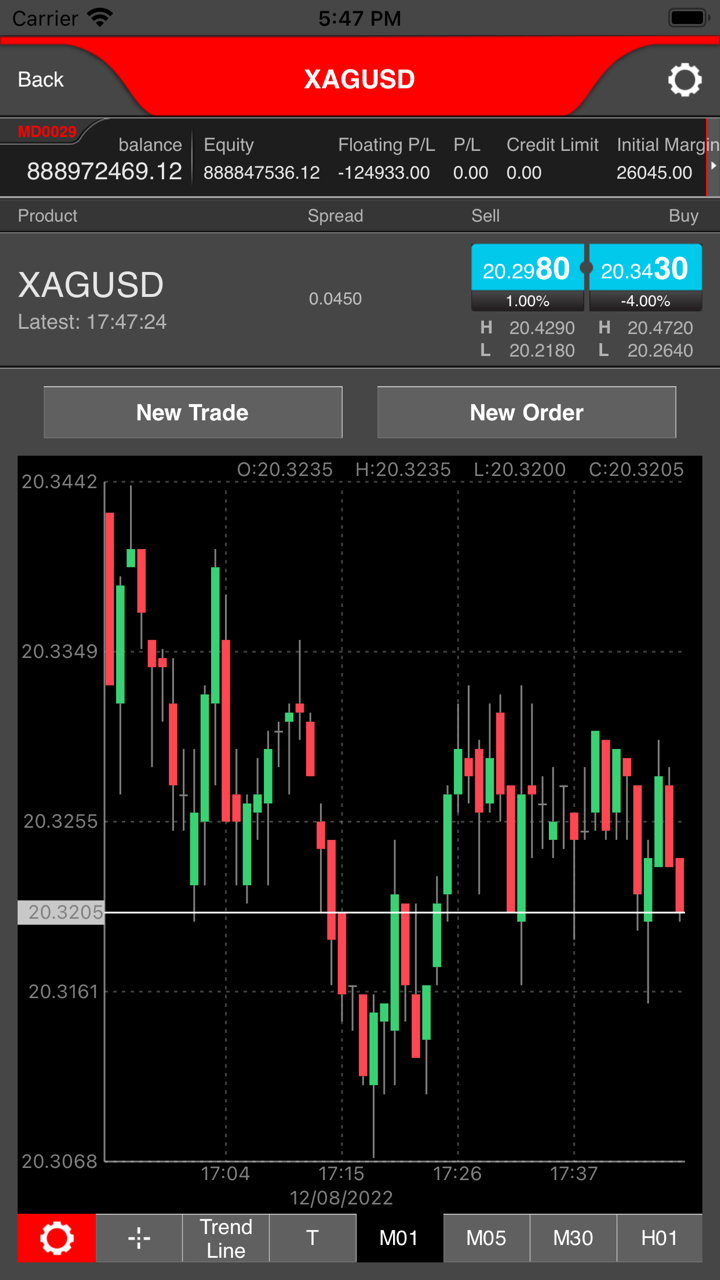Open settings gear in the header
Screen dimensions: 720x1280
pos(684,80)
